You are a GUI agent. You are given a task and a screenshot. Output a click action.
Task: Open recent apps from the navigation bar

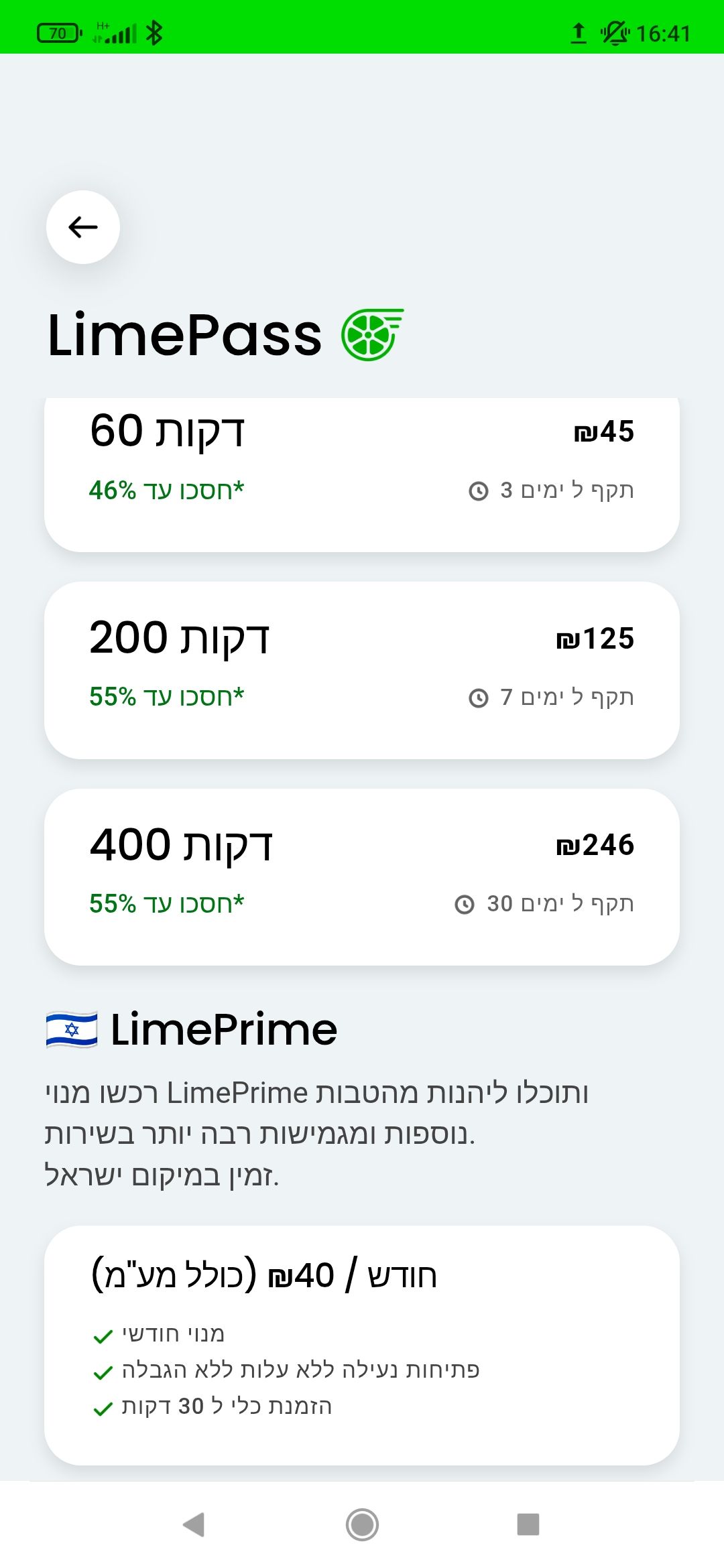coord(528,1524)
